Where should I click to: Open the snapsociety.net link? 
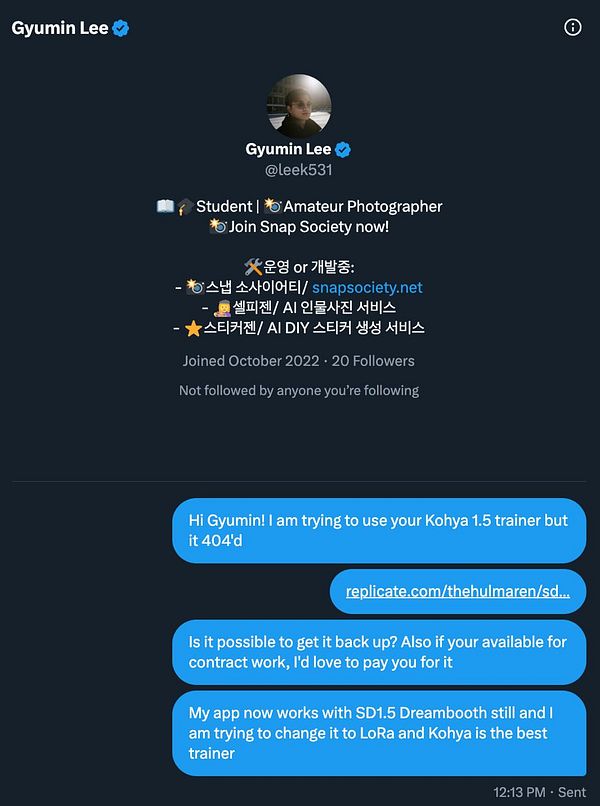(367, 287)
